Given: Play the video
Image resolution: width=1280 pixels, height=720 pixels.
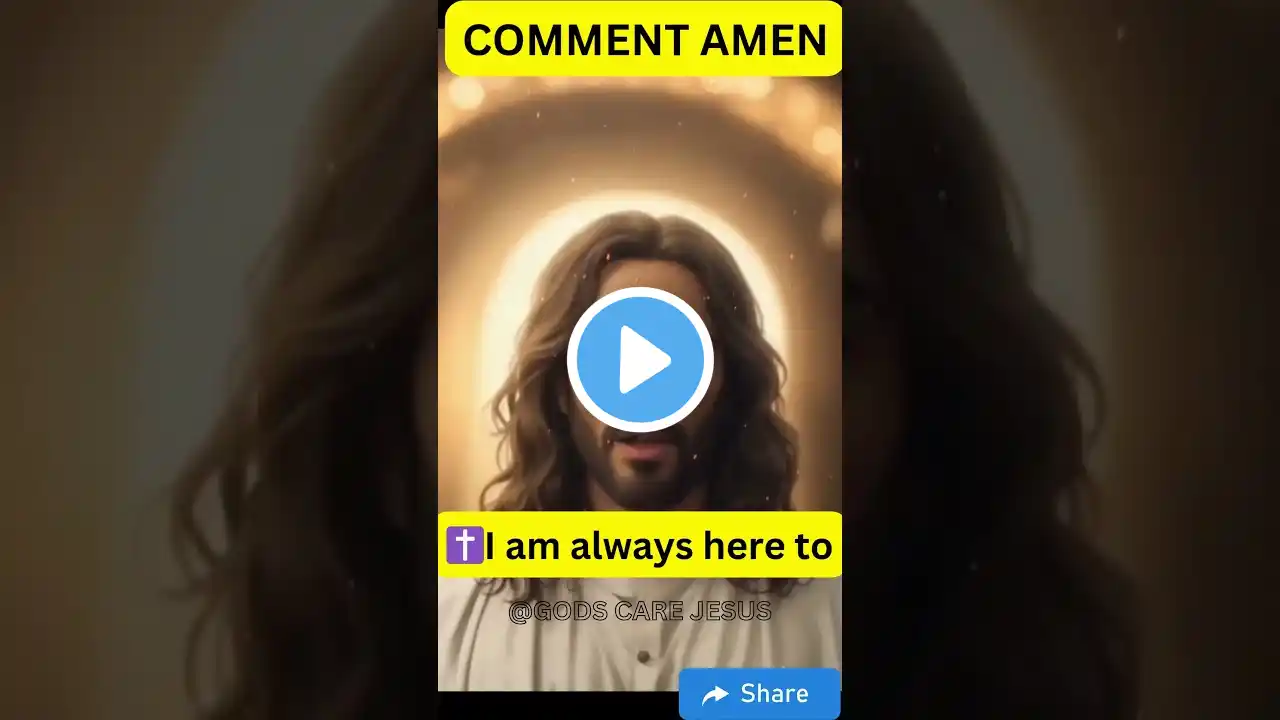Looking at the screenshot, I should (640, 360).
